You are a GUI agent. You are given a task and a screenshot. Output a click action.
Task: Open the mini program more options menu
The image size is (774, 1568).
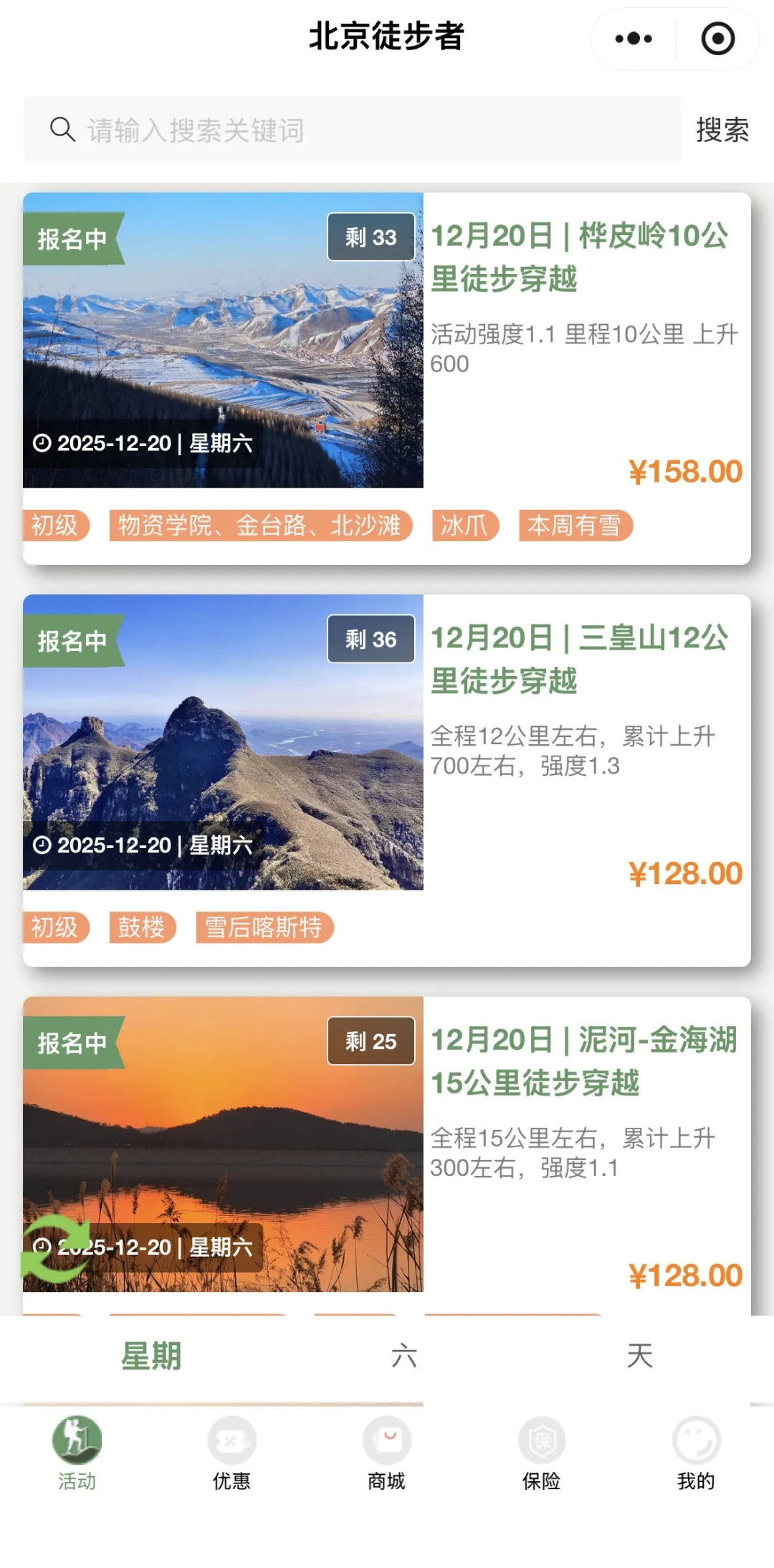tap(634, 39)
